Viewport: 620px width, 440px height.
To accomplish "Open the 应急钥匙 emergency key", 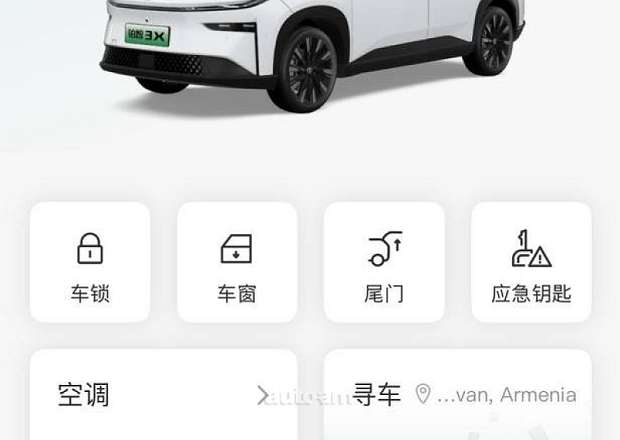I will coord(531,262).
